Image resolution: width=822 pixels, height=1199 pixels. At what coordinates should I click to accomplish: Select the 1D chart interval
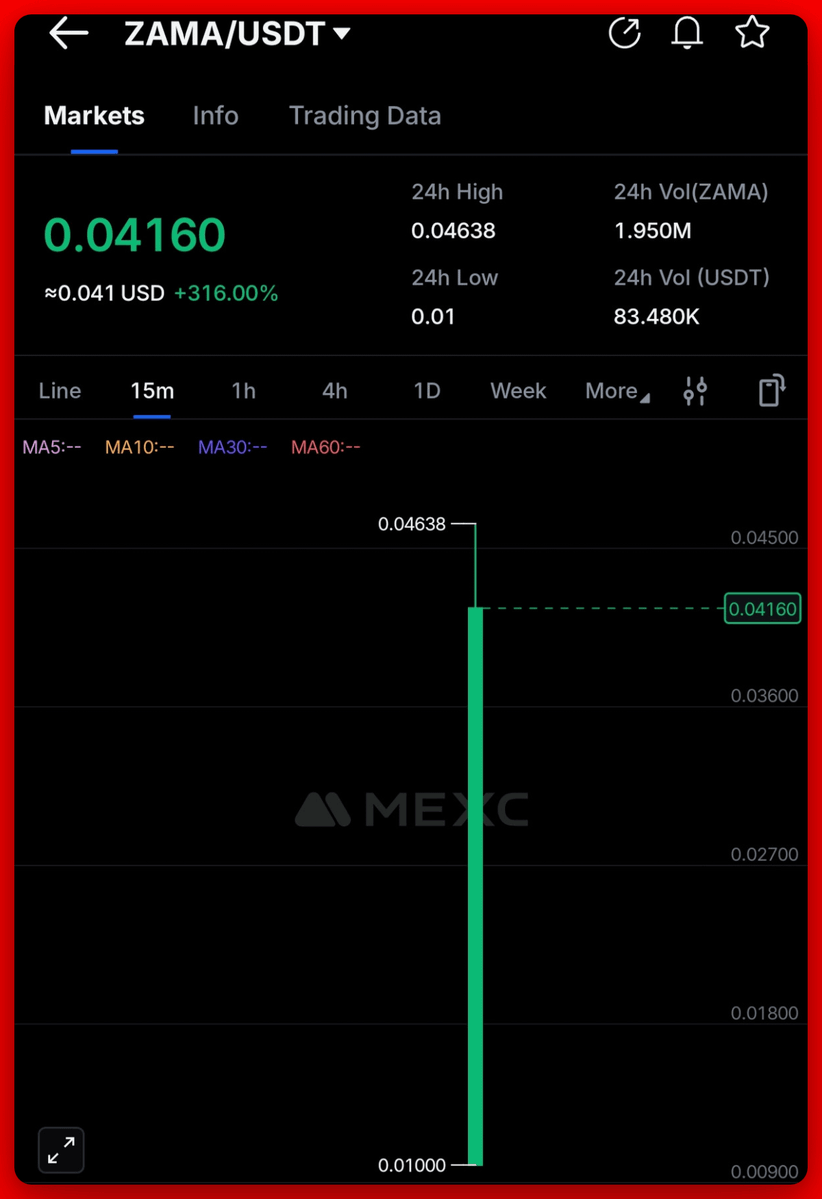tap(427, 391)
